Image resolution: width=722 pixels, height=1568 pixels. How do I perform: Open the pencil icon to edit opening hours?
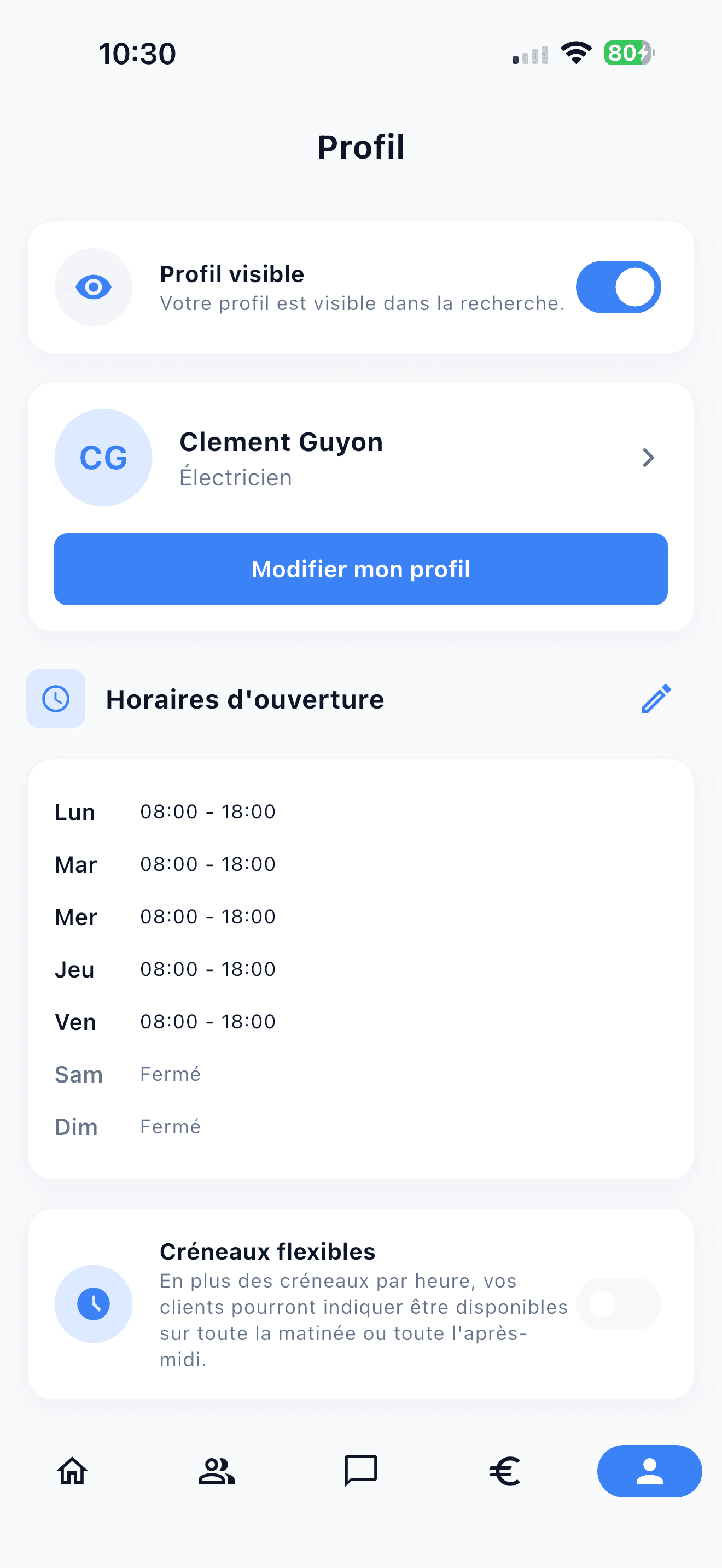click(655, 699)
